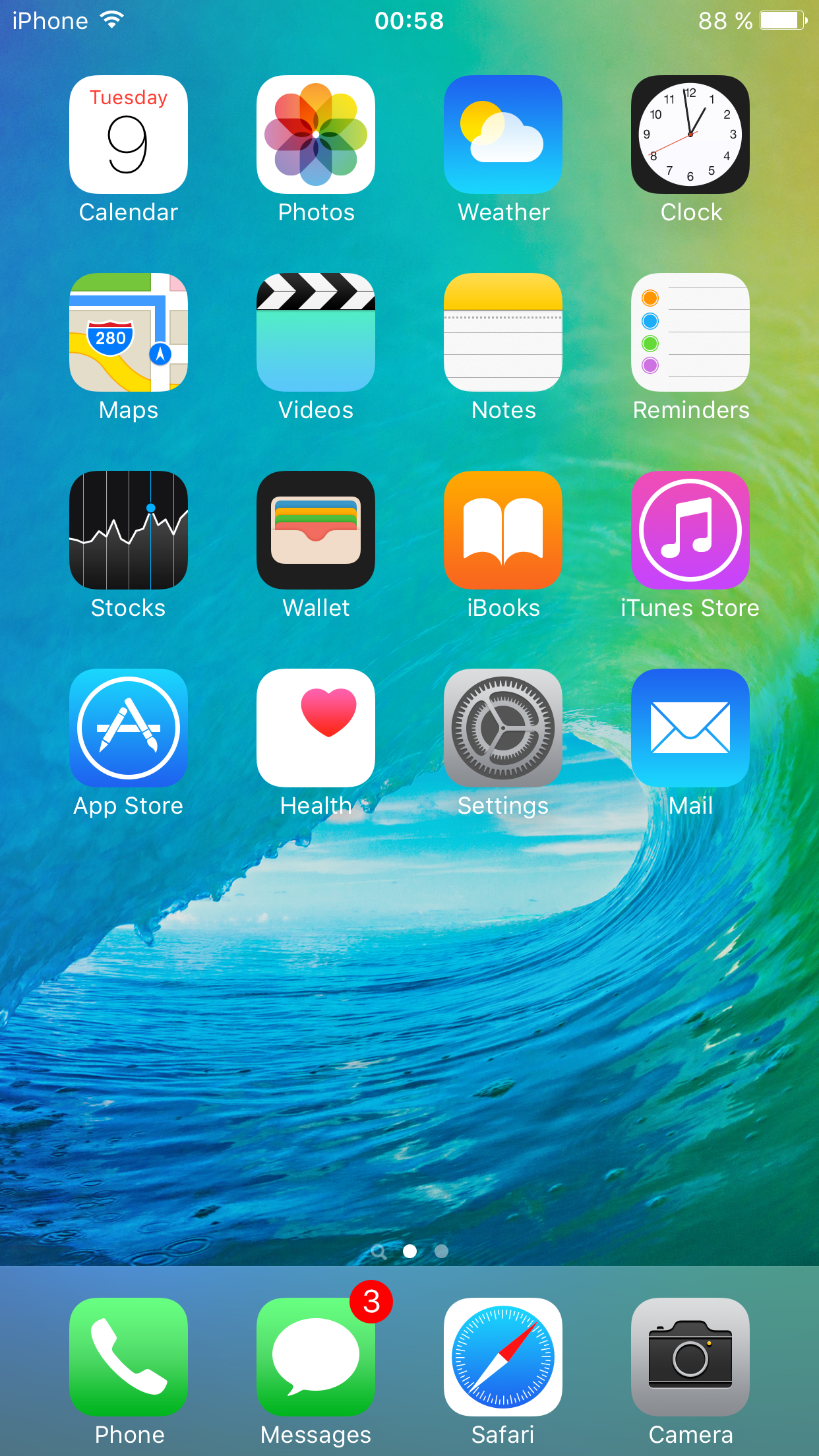Open the Stocks app
The width and height of the screenshot is (819, 1456).
(x=129, y=530)
